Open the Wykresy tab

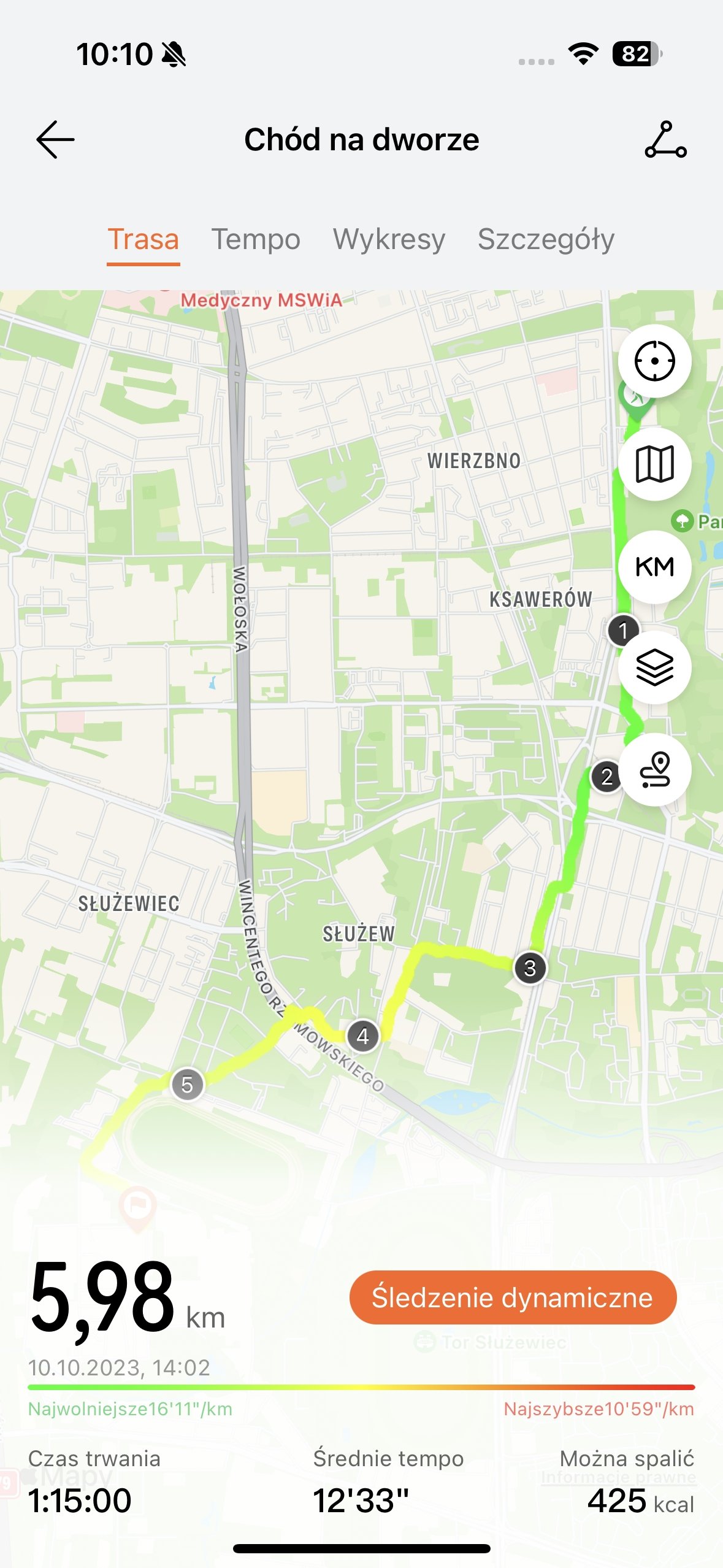[x=389, y=239]
